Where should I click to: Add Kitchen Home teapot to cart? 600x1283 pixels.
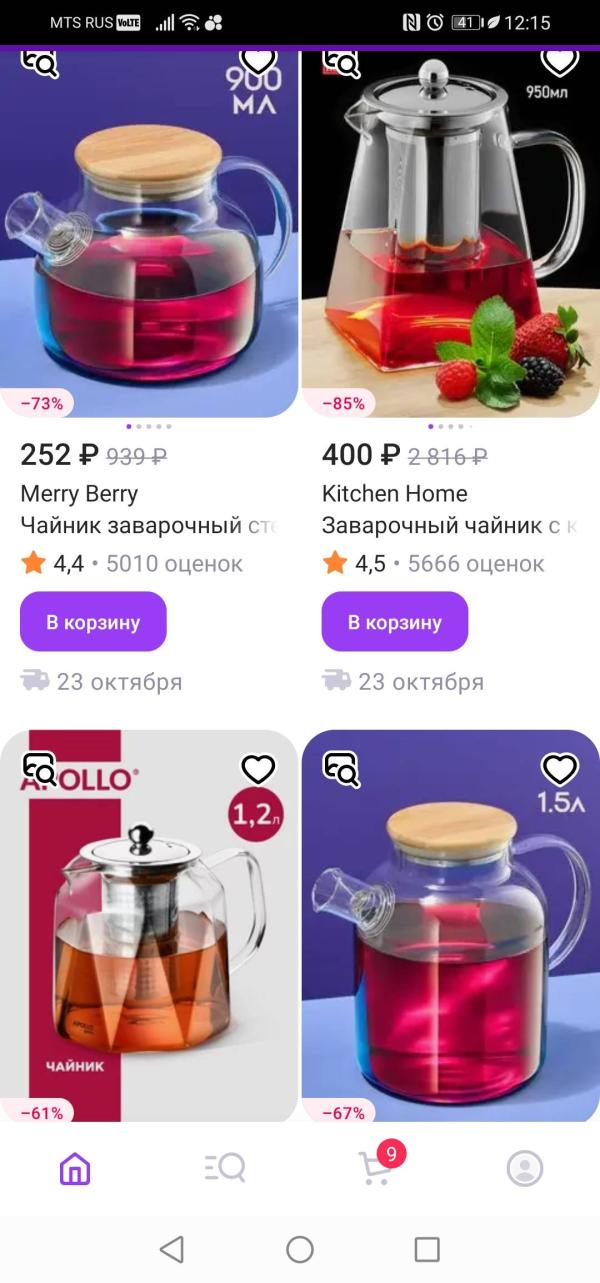point(394,622)
